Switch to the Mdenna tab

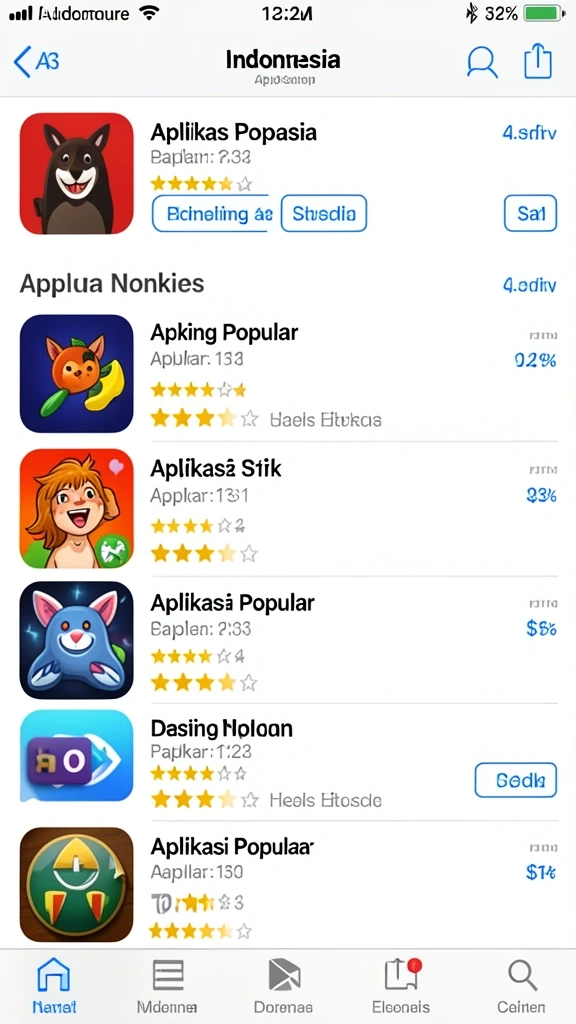[167, 985]
